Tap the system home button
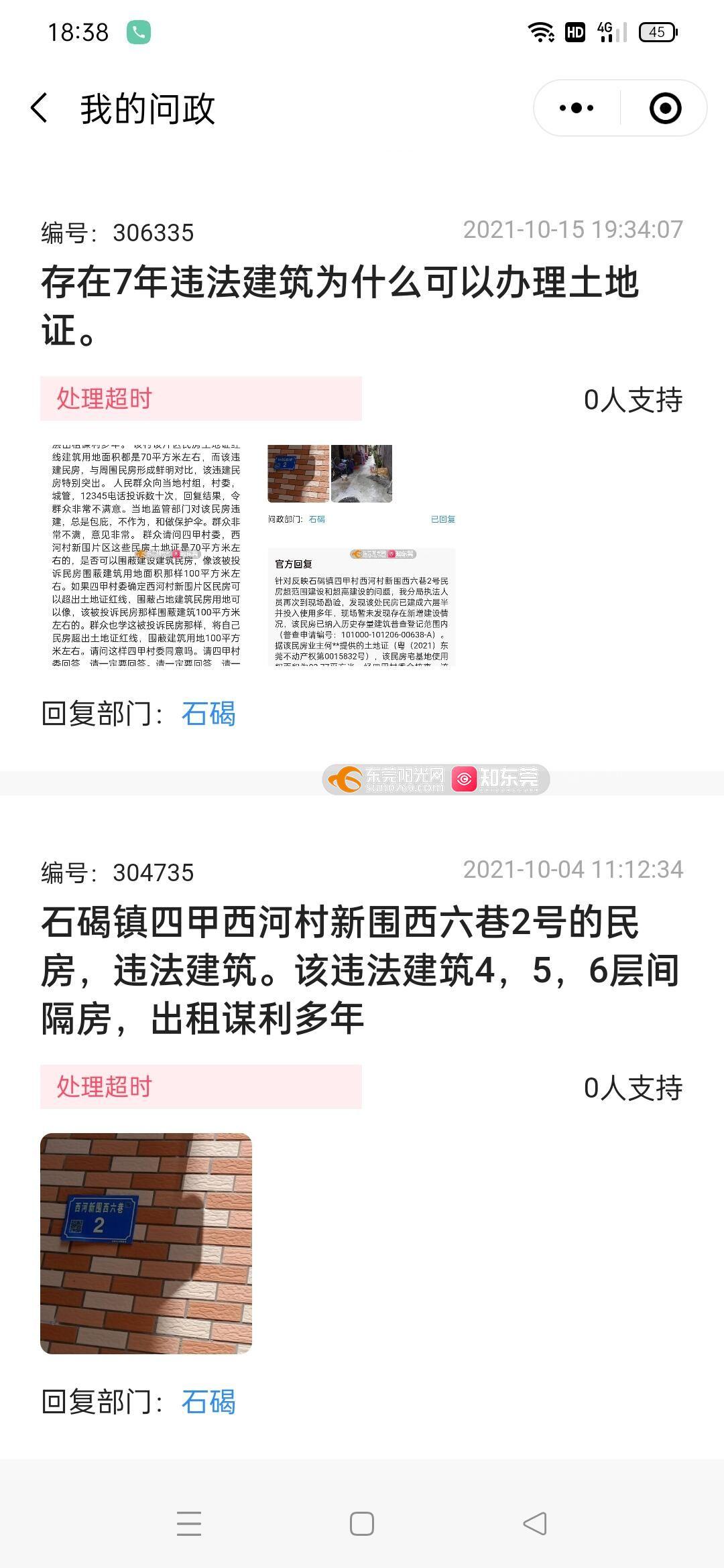724x1568 pixels. [x=362, y=1523]
